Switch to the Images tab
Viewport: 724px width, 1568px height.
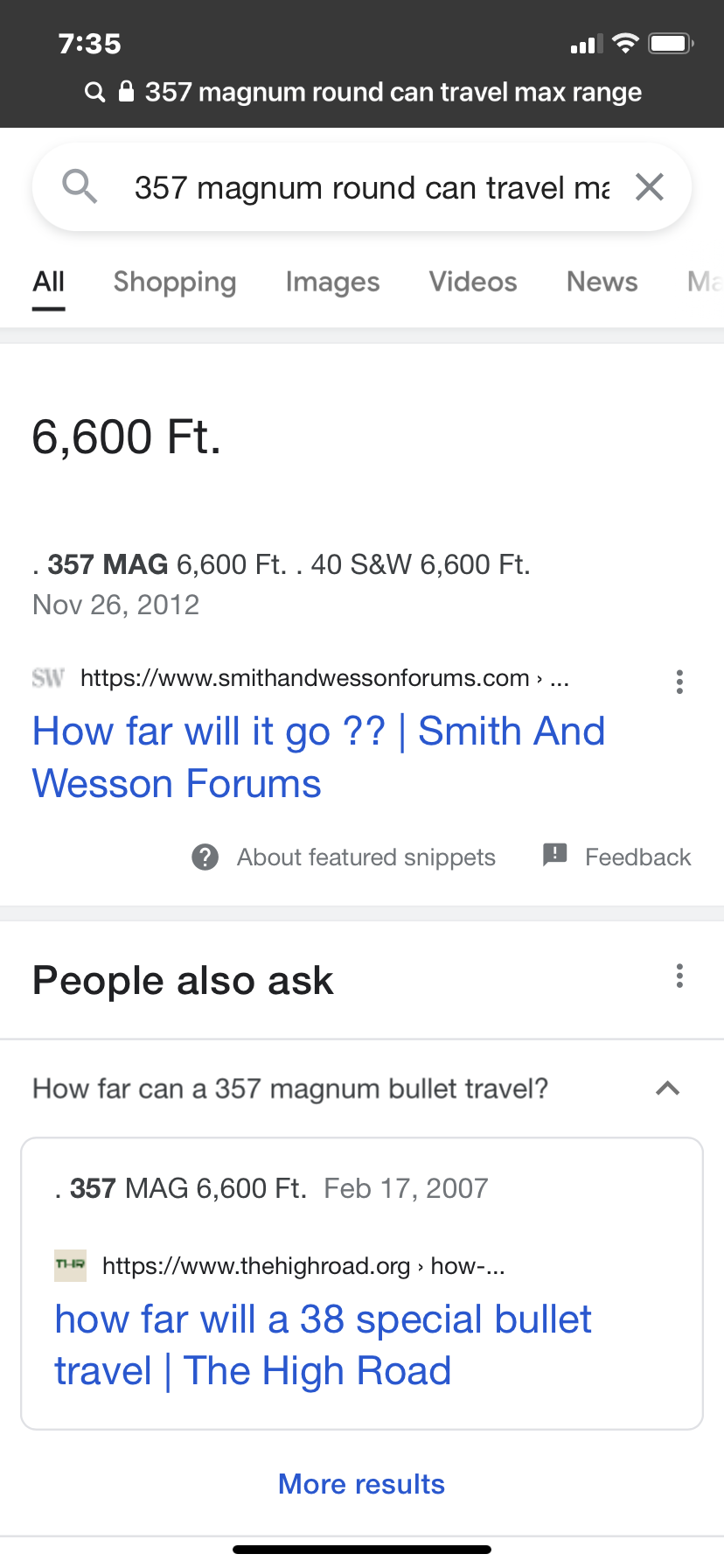tap(332, 282)
